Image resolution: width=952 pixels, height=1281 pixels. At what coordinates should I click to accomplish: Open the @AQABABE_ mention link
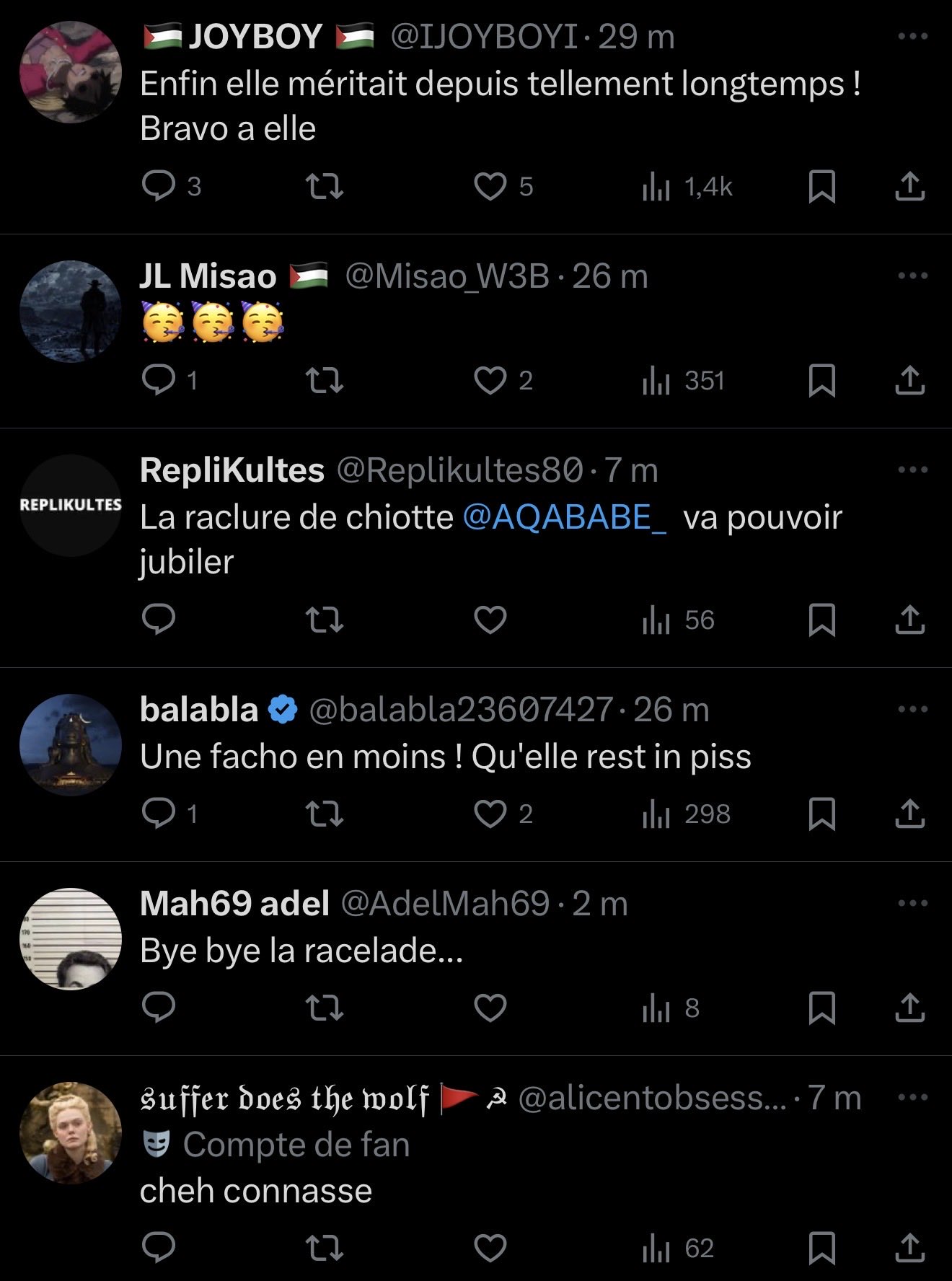tap(565, 517)
